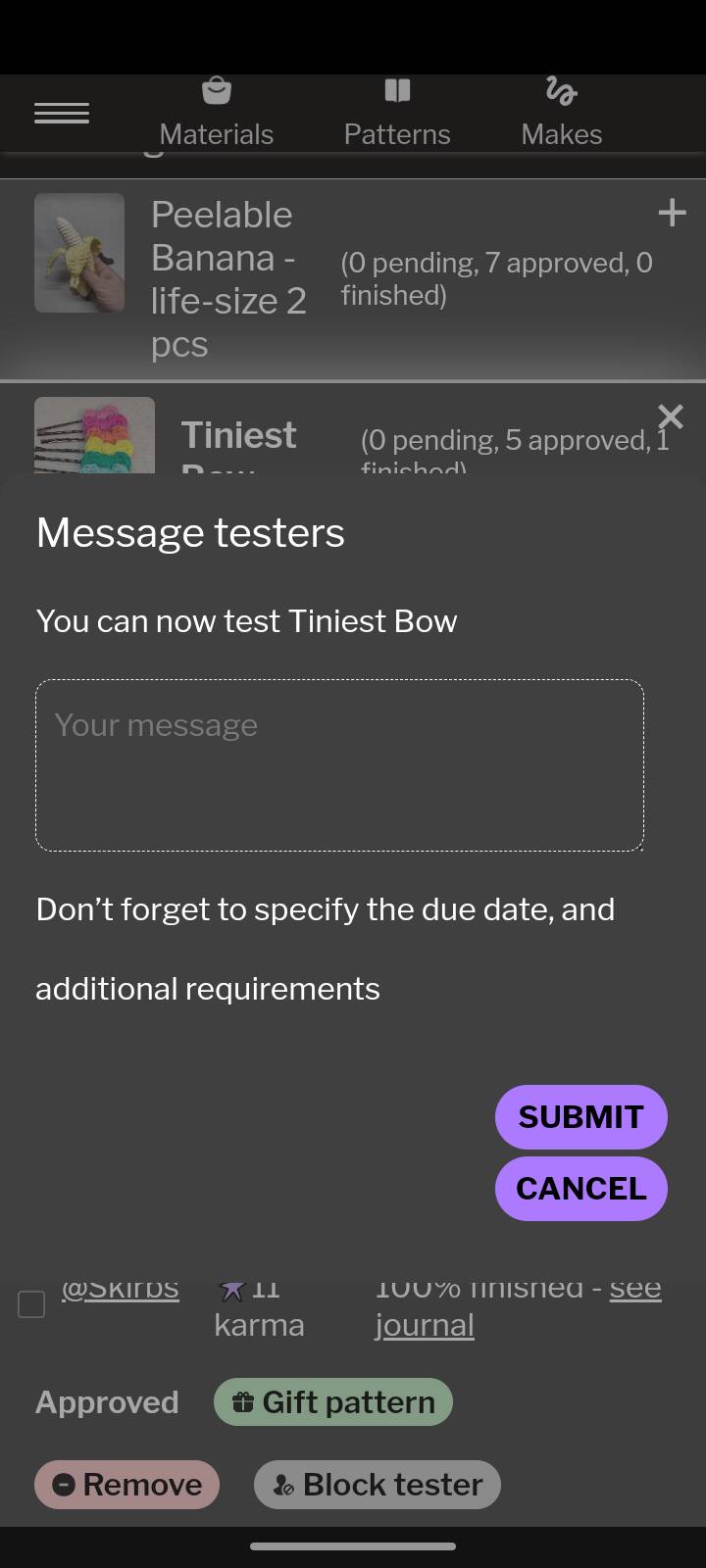The image size is (706, 1568).
Task: Select the Block tester button
Action: click(378, 1485)
